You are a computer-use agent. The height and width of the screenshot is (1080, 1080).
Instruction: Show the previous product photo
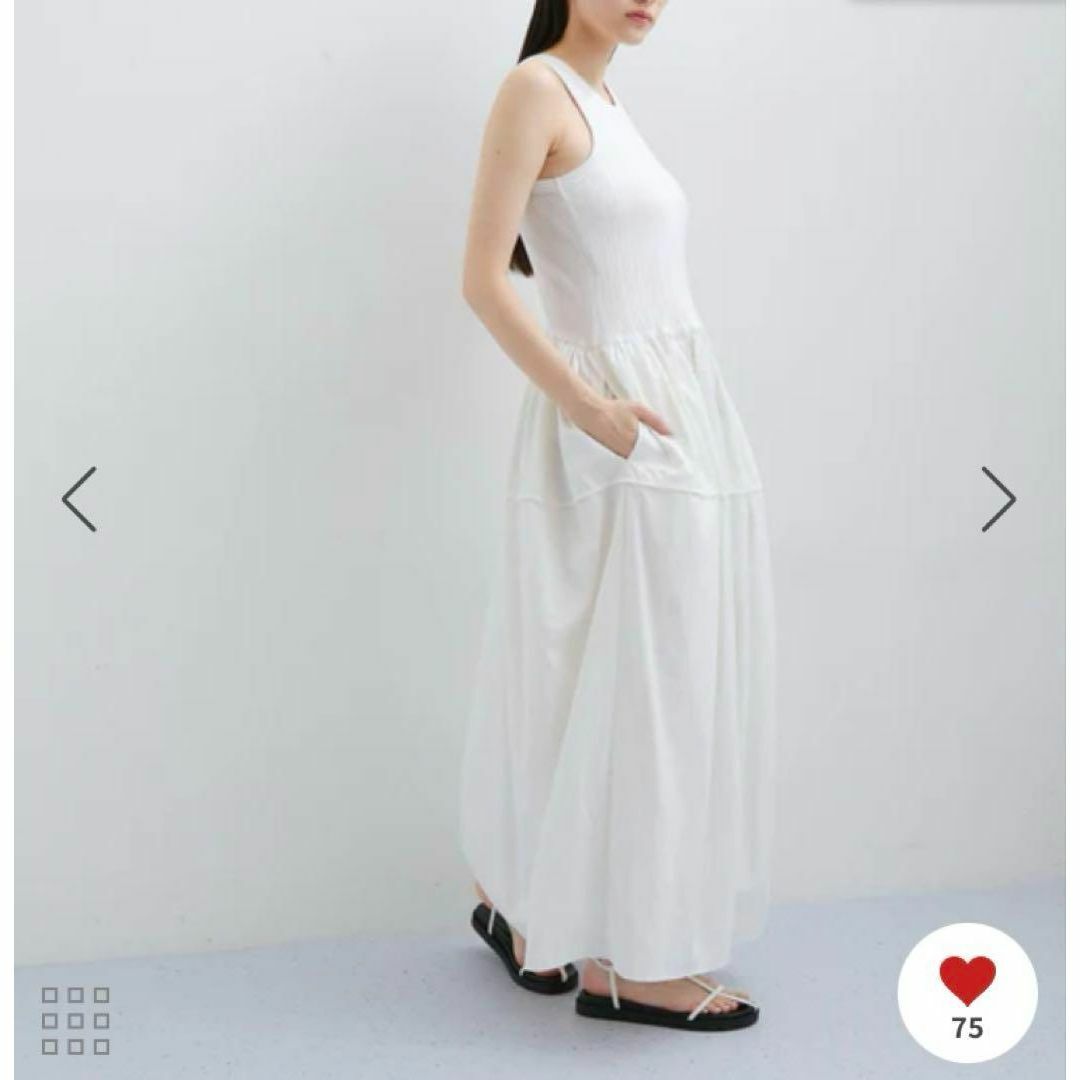(79, 499)
